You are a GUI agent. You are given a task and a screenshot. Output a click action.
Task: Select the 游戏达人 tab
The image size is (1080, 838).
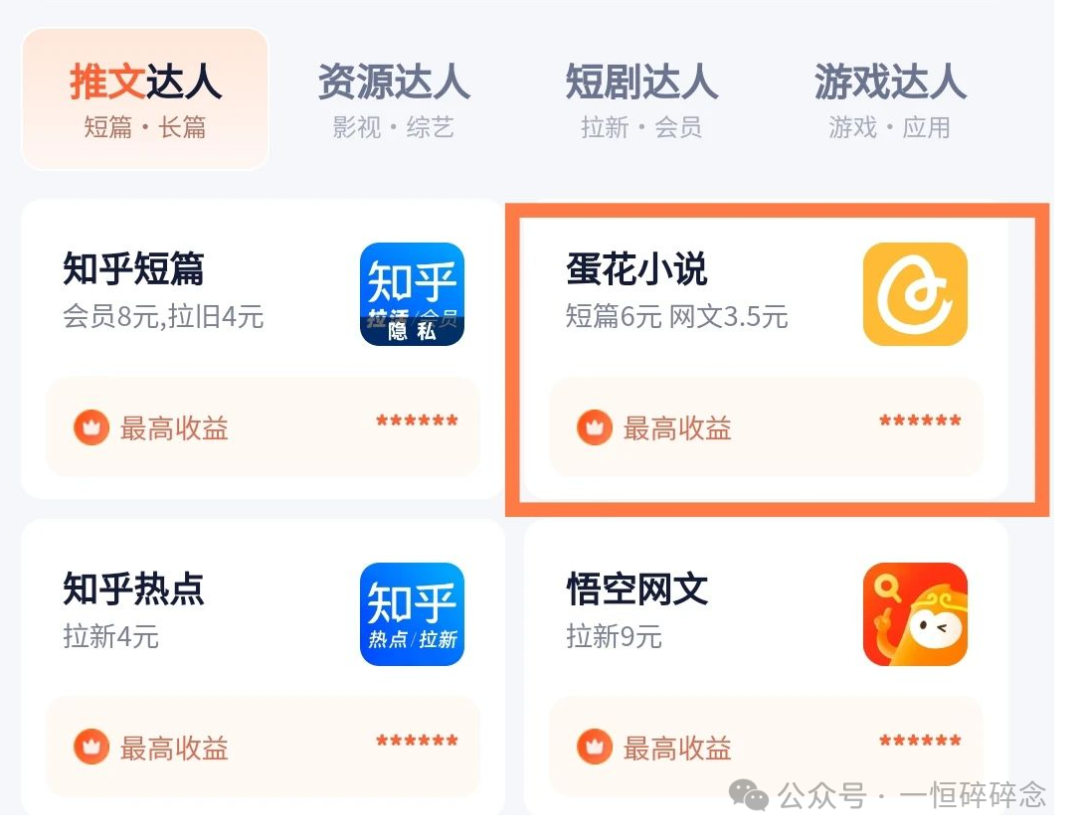pyautogui.click(x=889, y=100)
